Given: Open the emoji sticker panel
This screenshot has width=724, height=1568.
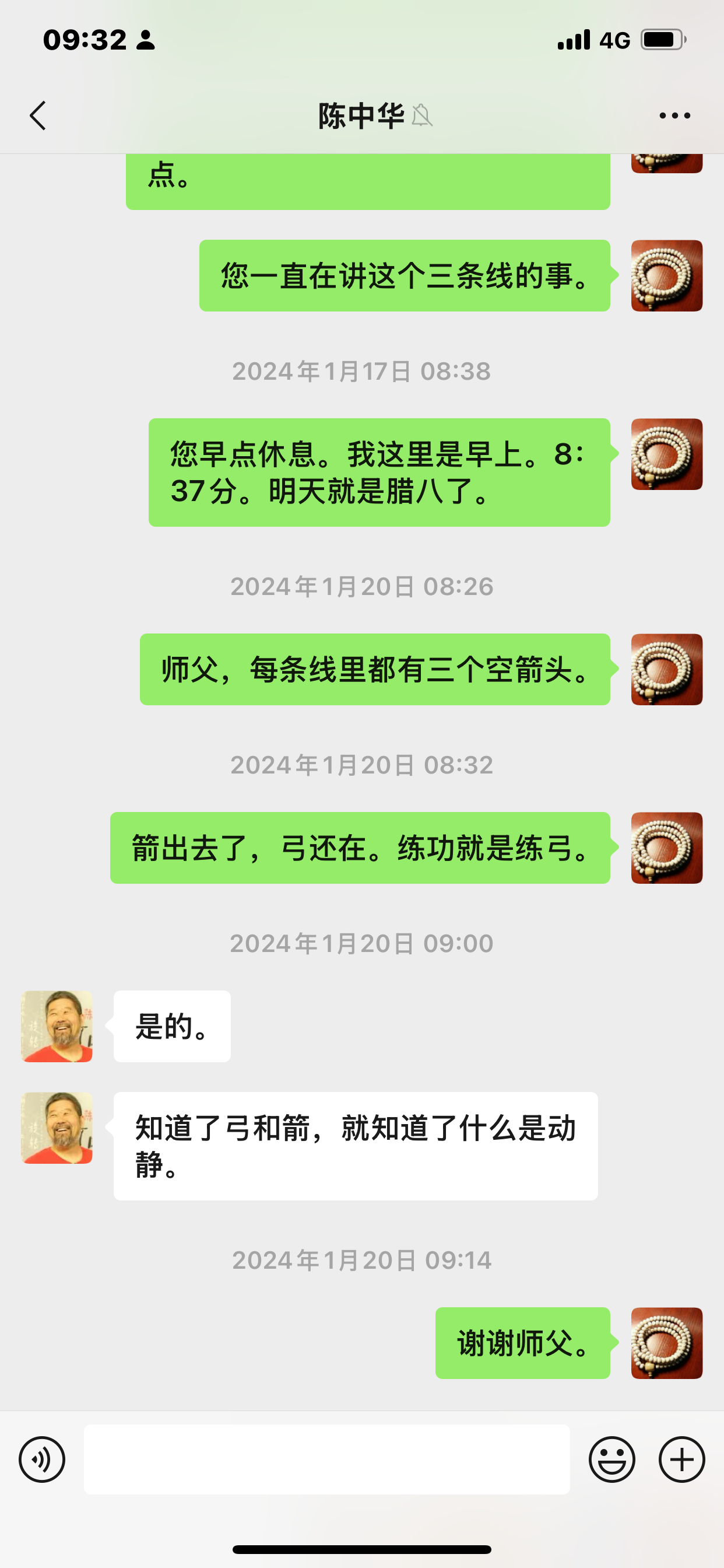Looking at the screenshot, I should [611, 1459].
